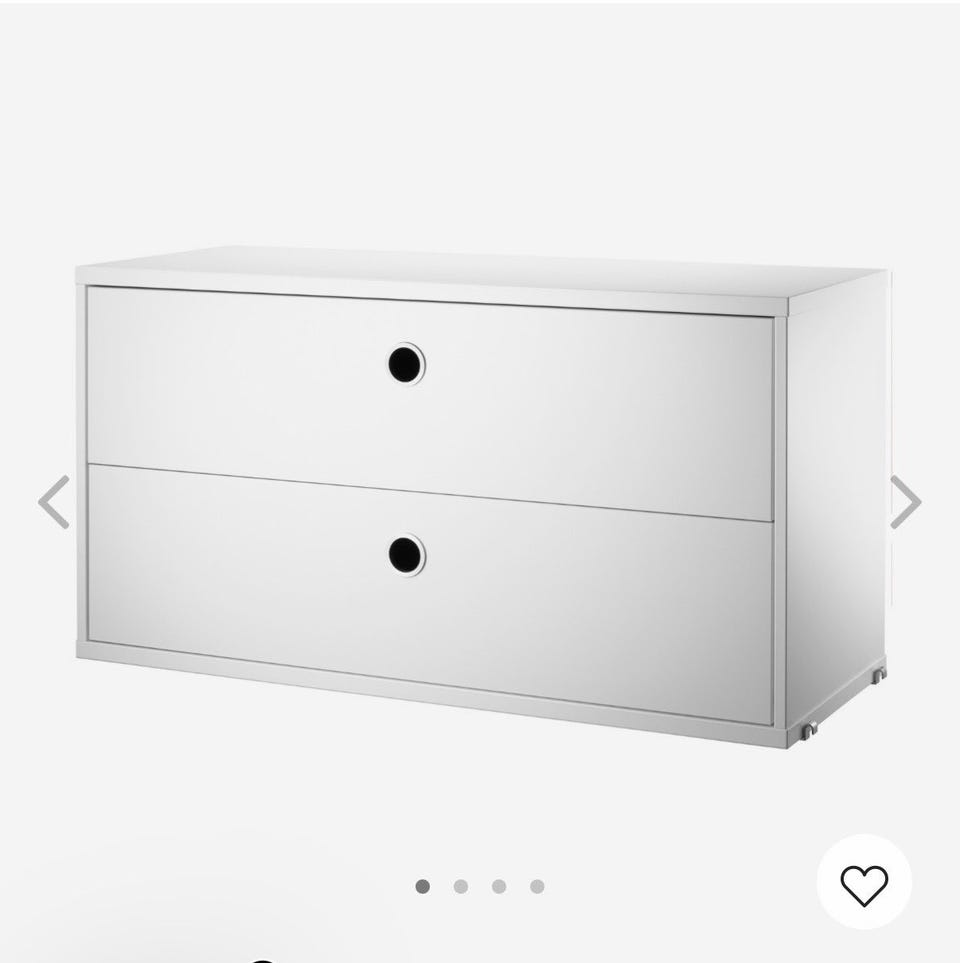Viewport: 960px width, 963px height.
Task: Jump to the second image dot
Action: (461, 886)
